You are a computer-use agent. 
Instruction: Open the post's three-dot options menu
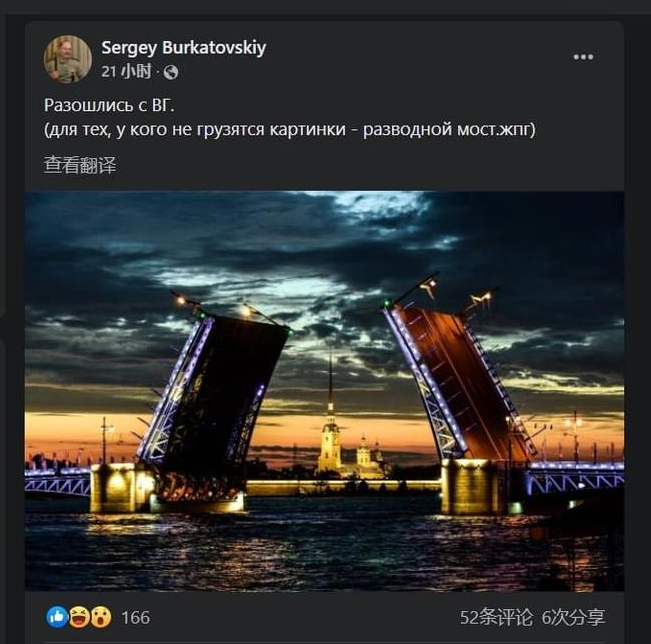pos(583,57)
